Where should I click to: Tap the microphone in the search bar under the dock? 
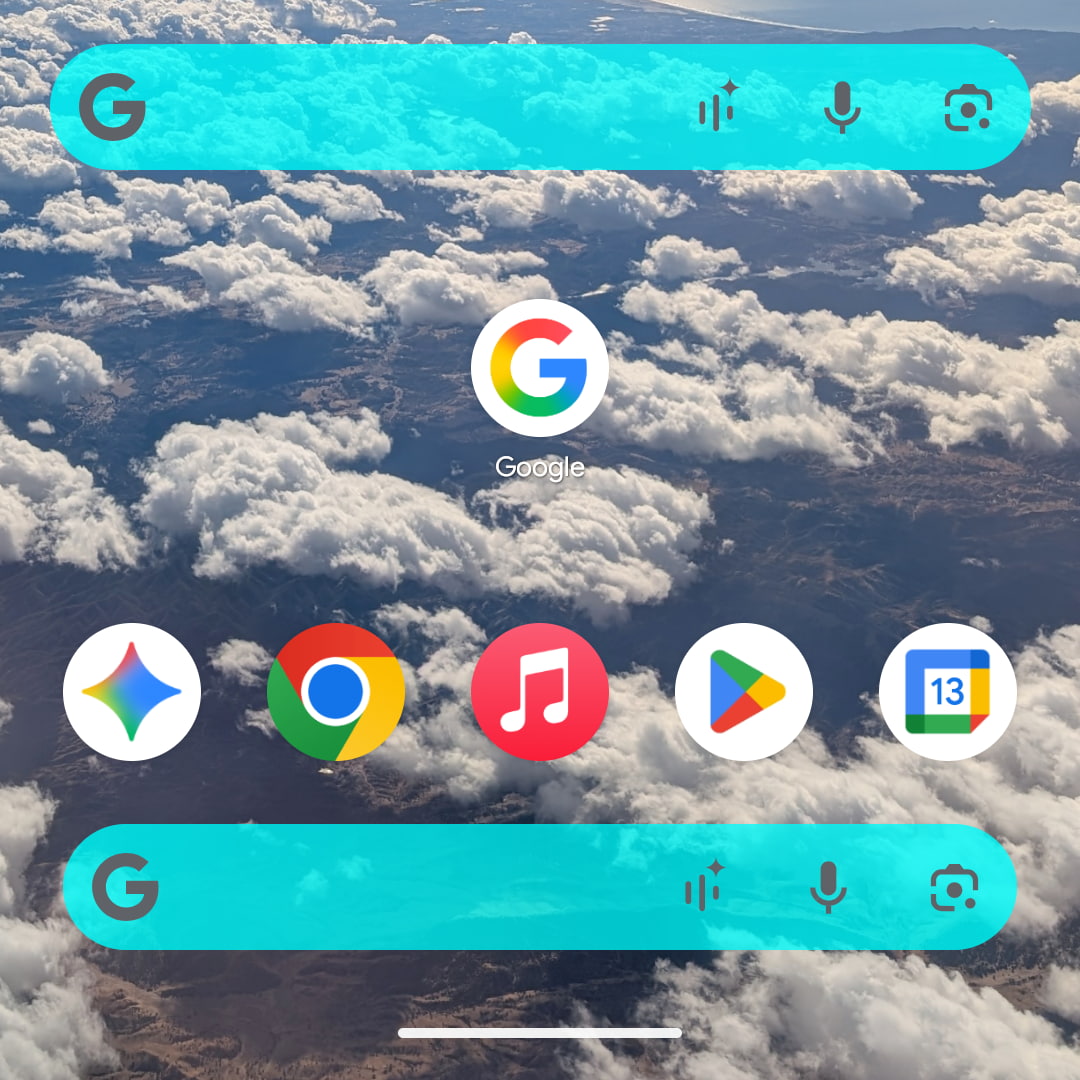pyautogui.click(x=827, y=887)
